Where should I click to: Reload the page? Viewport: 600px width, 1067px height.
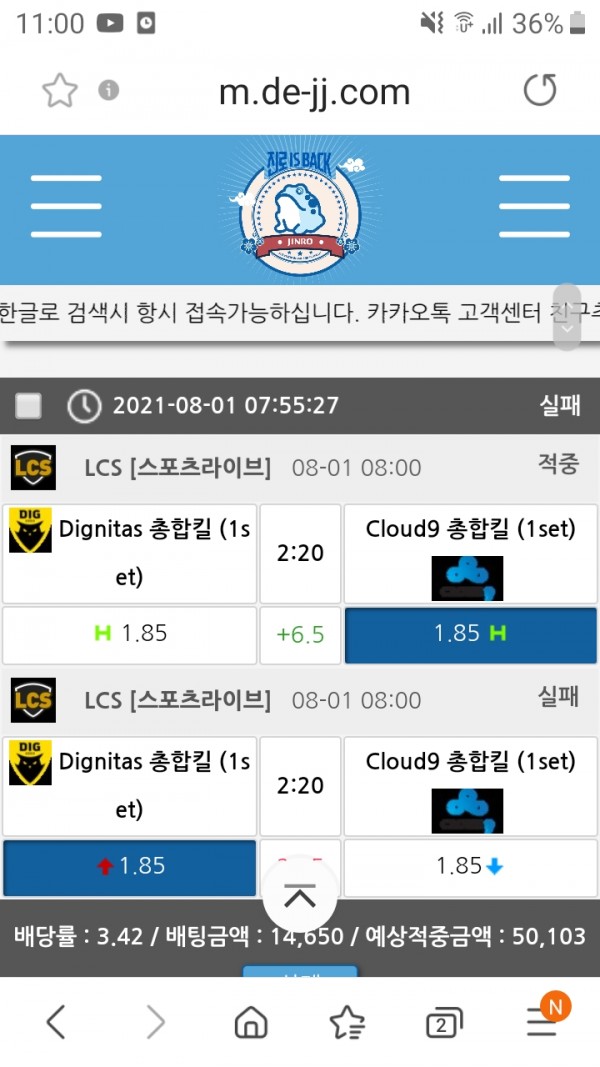(x=540, y=91)
